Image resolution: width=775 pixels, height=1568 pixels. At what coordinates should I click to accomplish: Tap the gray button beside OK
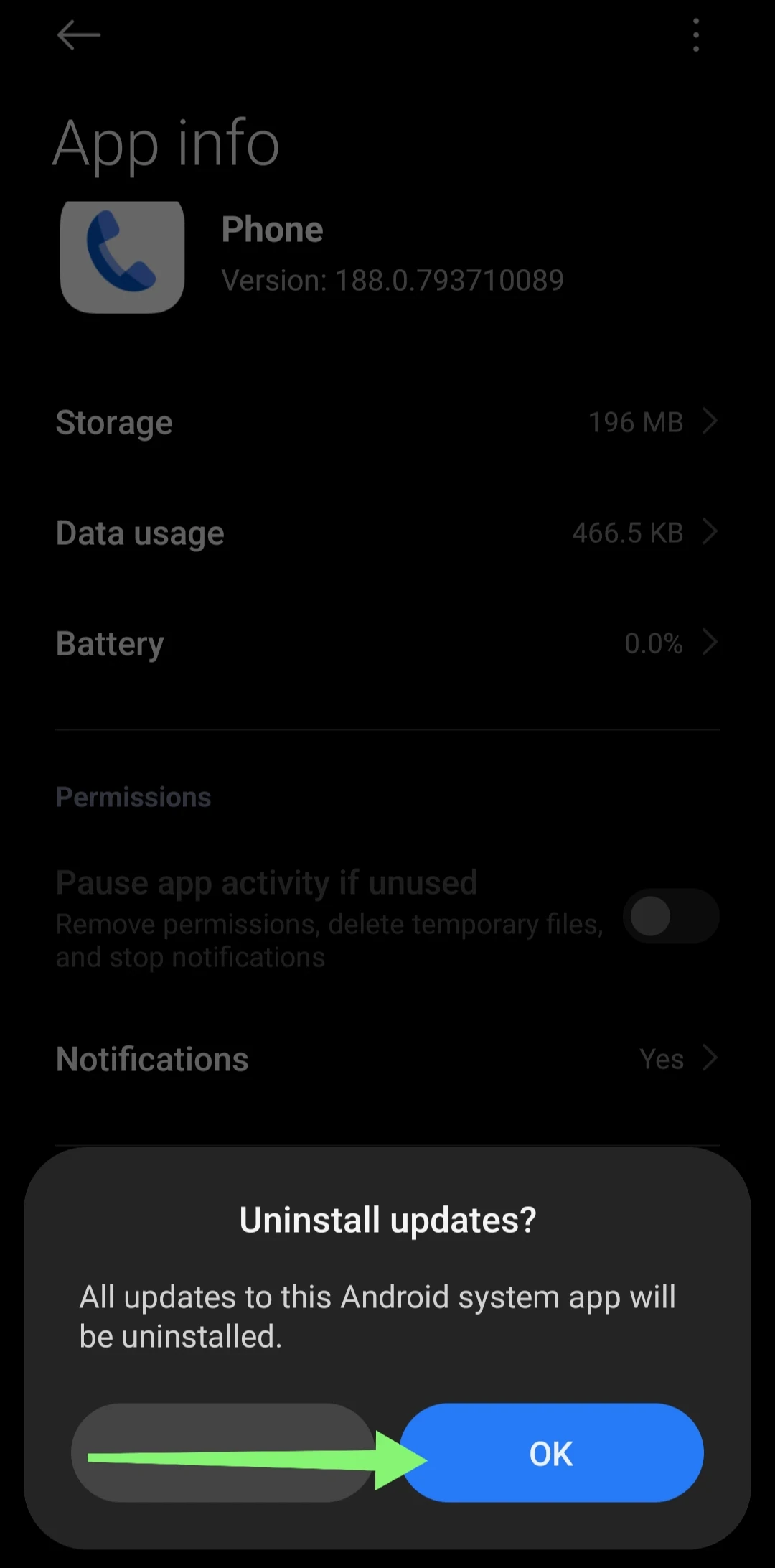(x=223, y=1452)
